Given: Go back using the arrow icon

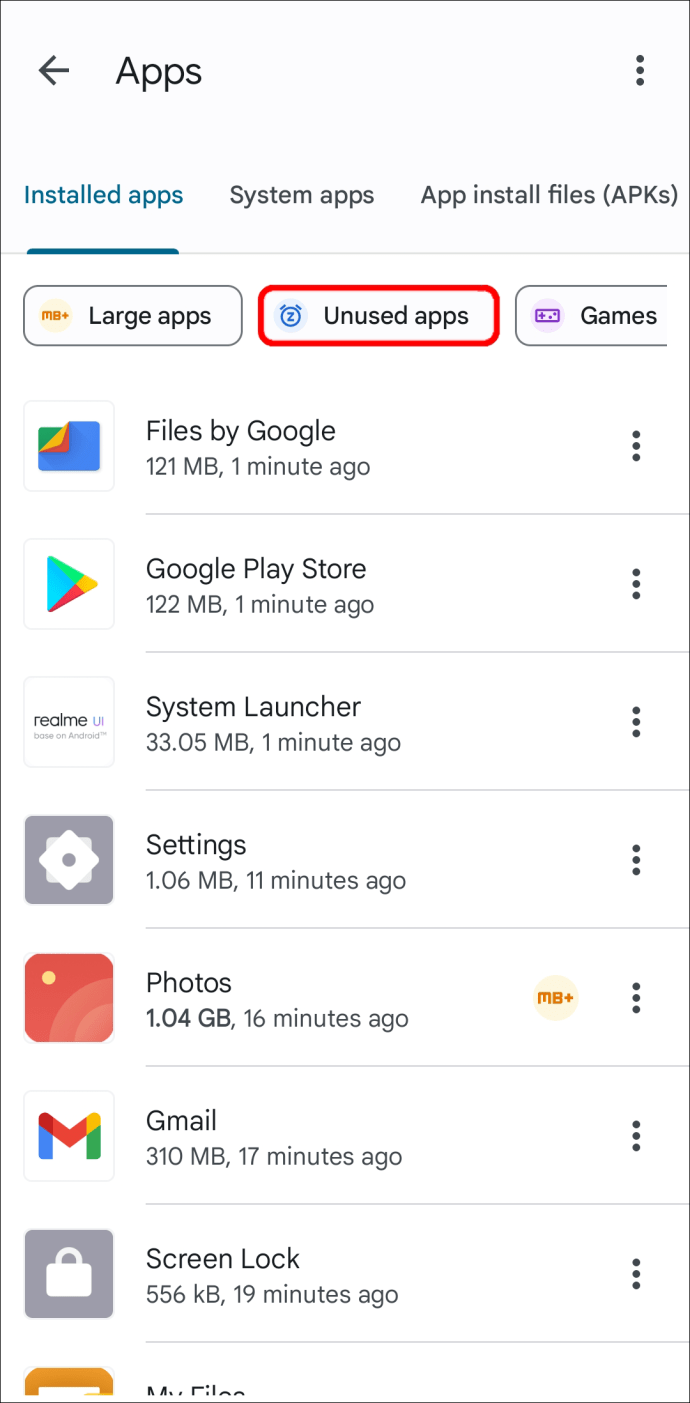Looking at the screenshot, I should [54, 70].
